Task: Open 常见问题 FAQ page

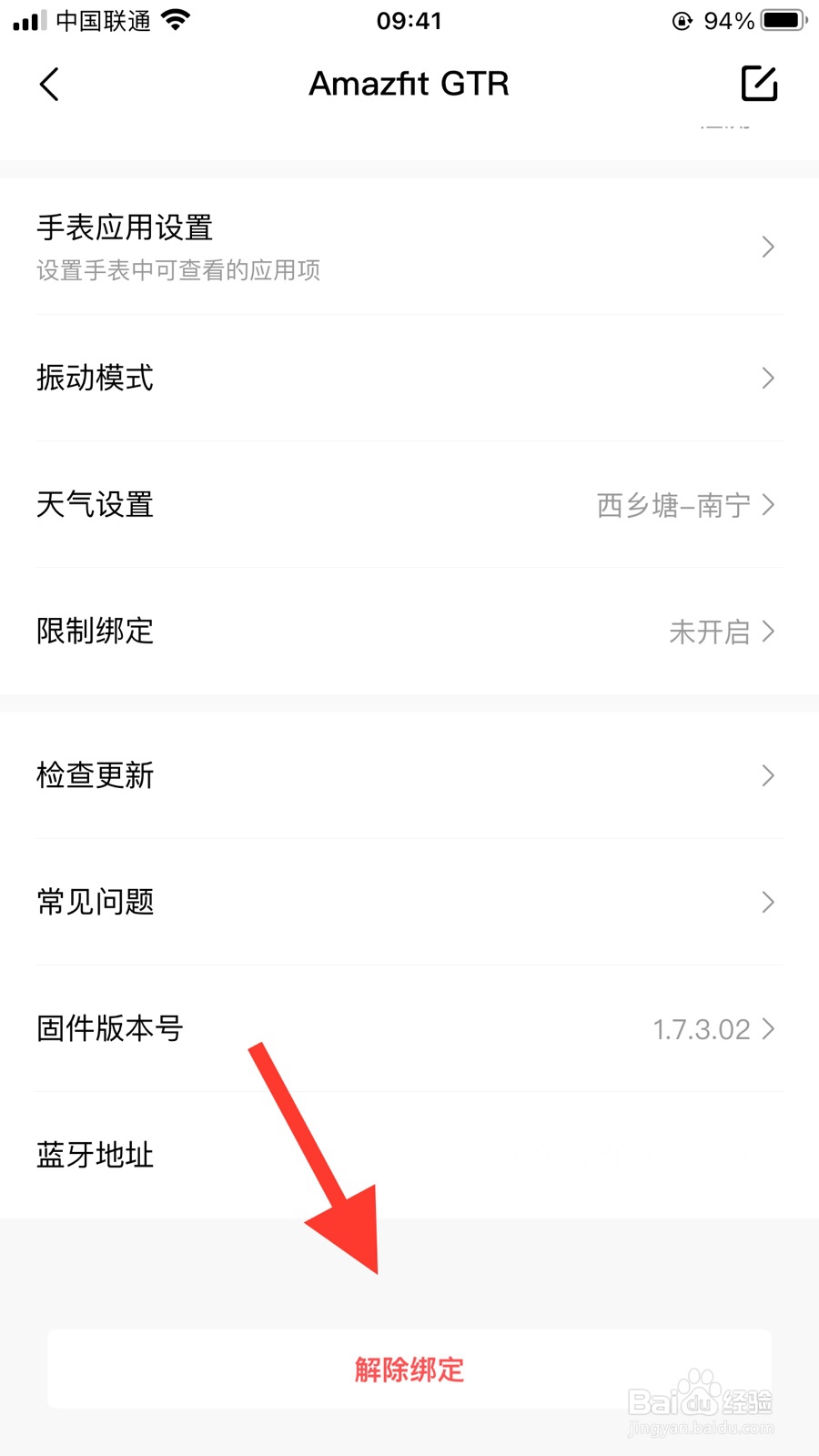Action: click(x=409, y=902)
